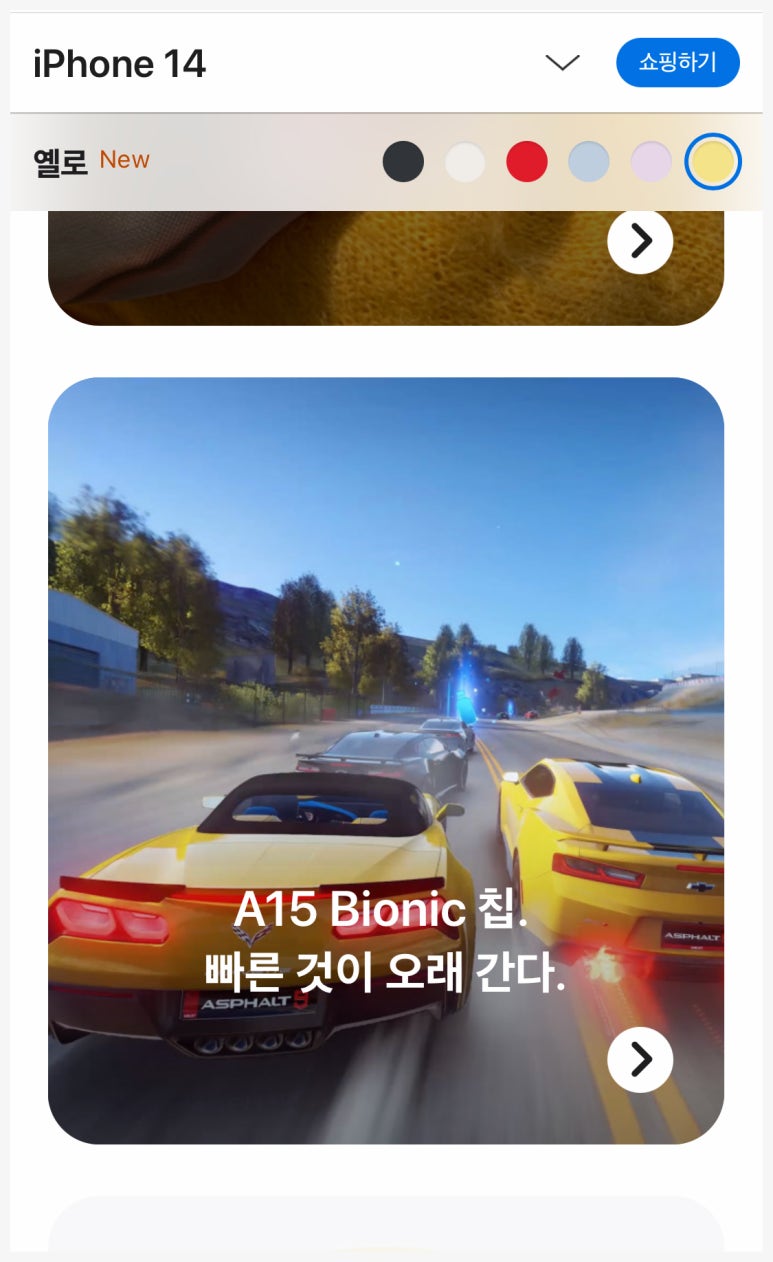Choose the starlight white color swatch
The image size is (773, 1262).
(x=465, y=161)
